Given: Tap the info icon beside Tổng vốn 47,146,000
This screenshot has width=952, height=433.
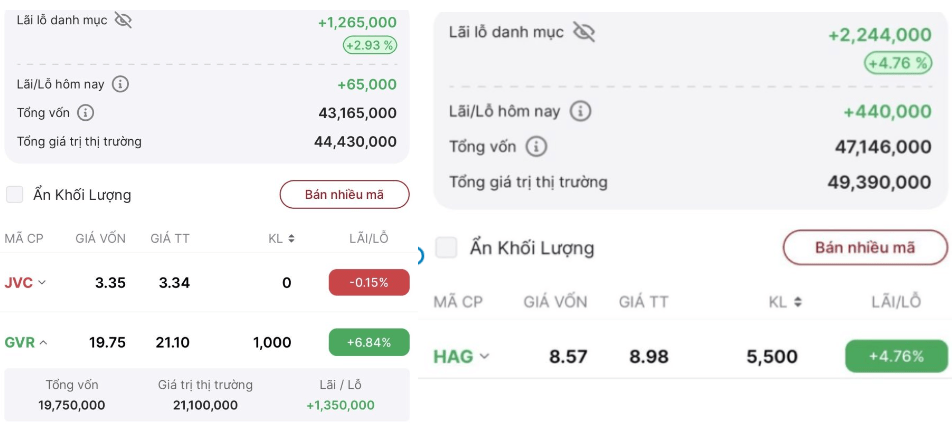Looking at the screenshot, I should 537,147.
